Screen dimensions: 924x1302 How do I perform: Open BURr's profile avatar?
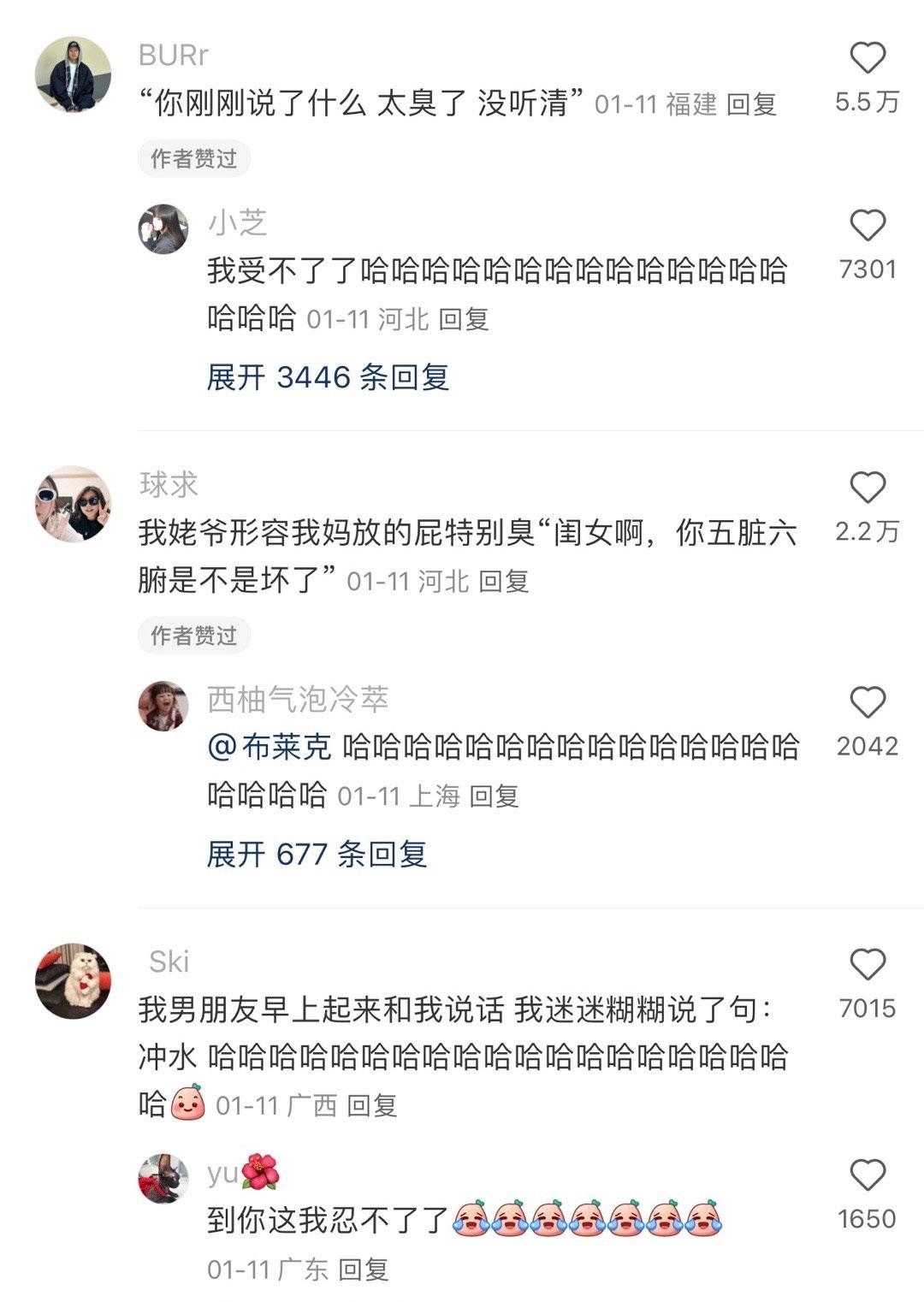[x=74, y=74]
